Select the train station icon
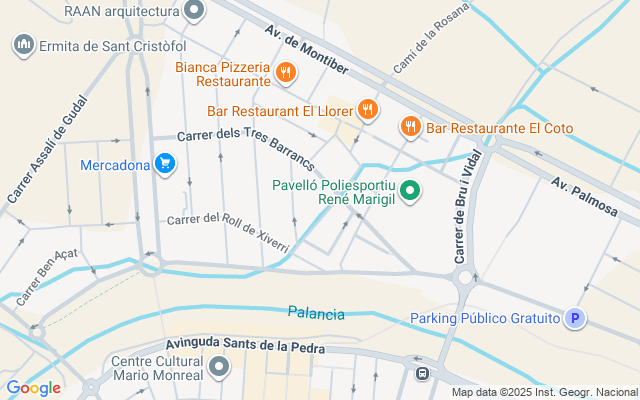The width and height of the screenshot is (640, 400). [x=423, y=373]
